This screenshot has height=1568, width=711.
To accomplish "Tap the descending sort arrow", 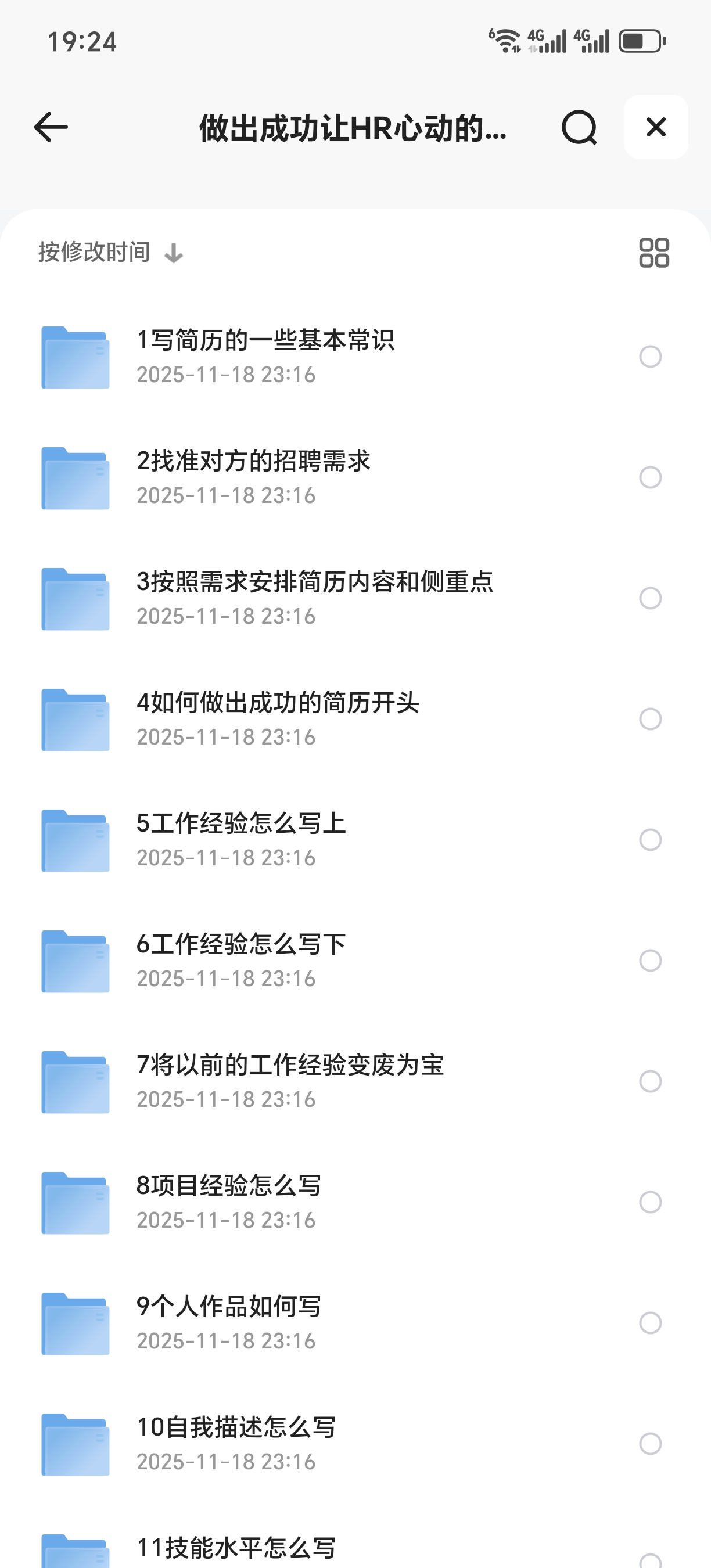I will tap(174, 251).
